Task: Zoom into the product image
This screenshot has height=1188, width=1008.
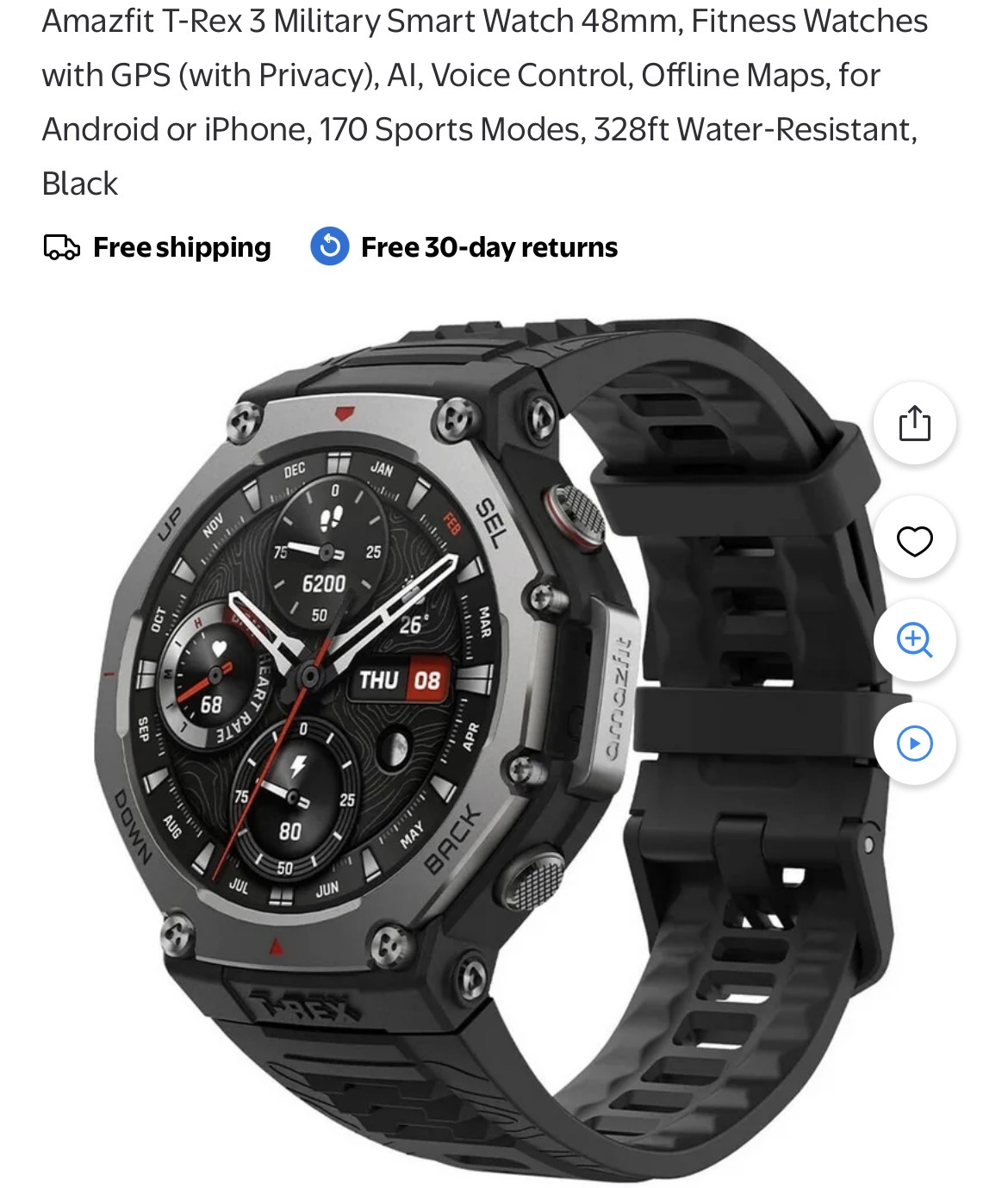Action: pos(914,640)
